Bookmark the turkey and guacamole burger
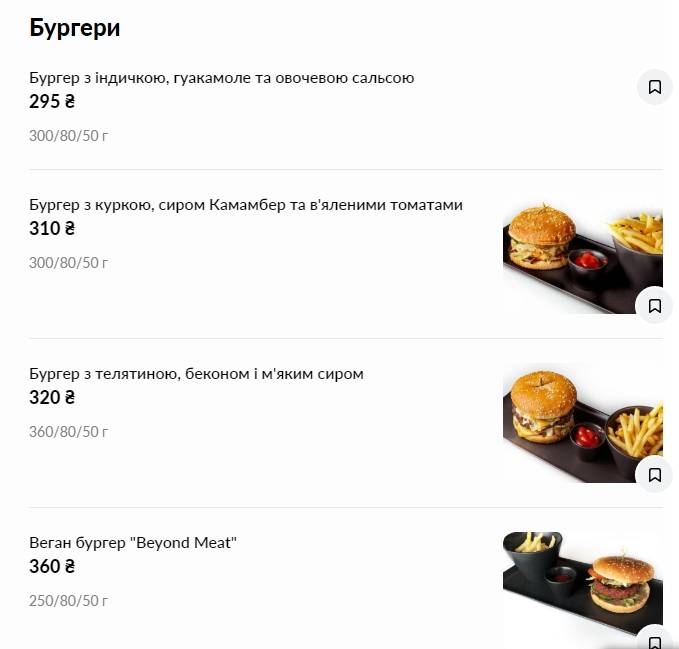 pyautogui.click(x=654, y=87)
